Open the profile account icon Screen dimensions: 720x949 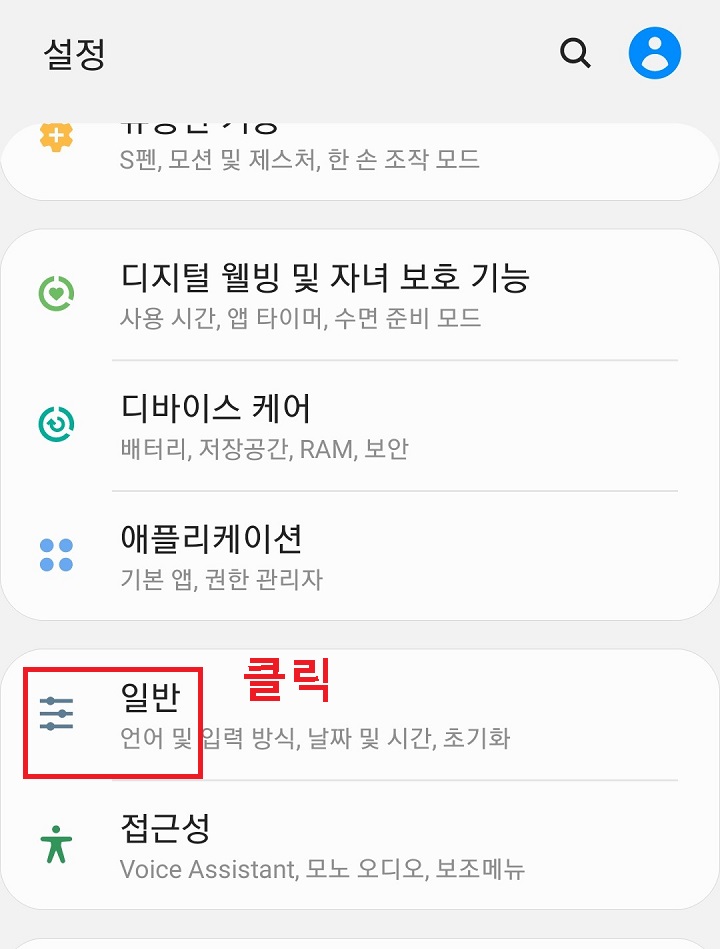[x=655, y=52]
